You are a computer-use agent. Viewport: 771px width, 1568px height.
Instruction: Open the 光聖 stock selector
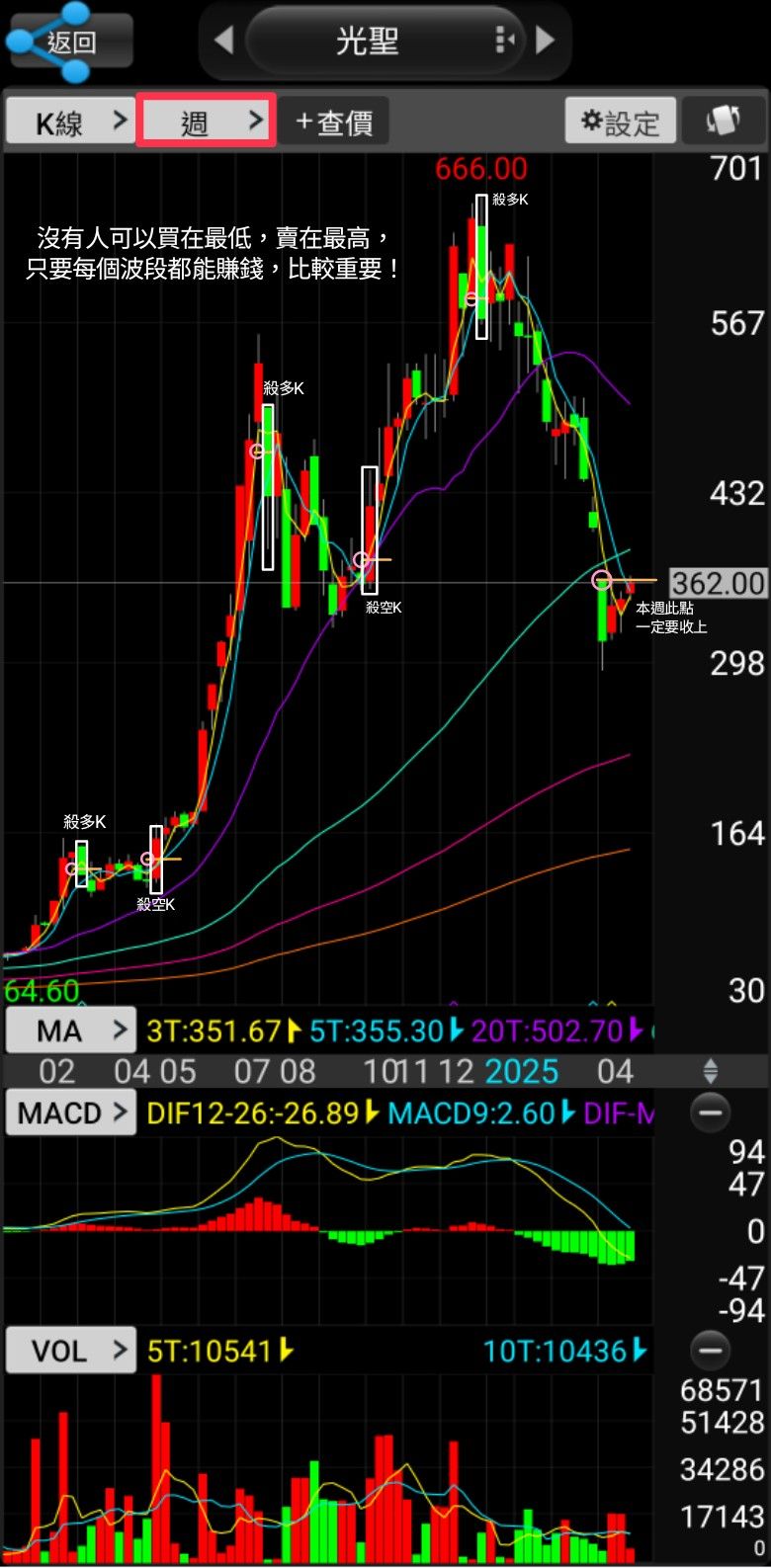coord(385,41)
